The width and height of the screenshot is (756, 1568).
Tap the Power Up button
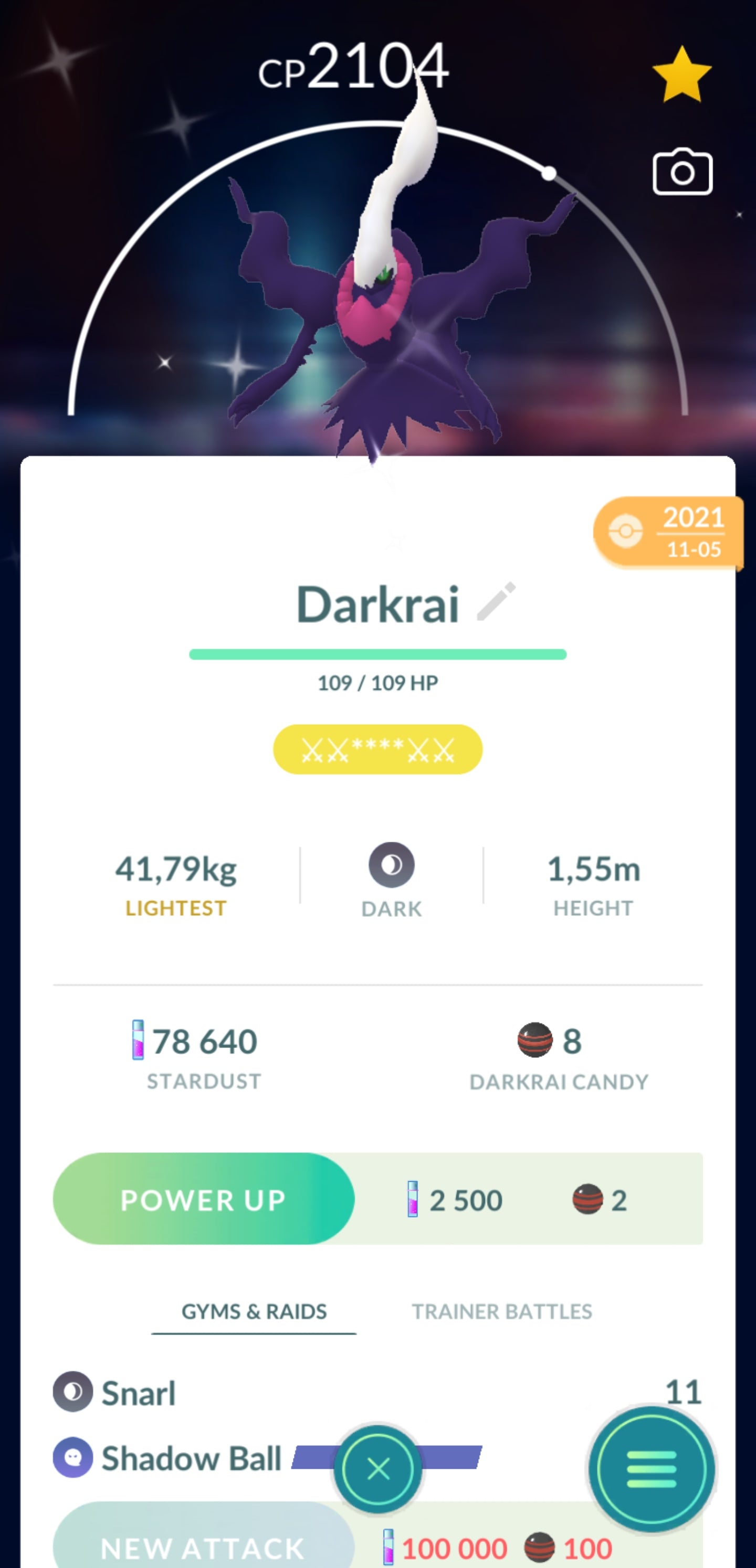click(204, 1200)
